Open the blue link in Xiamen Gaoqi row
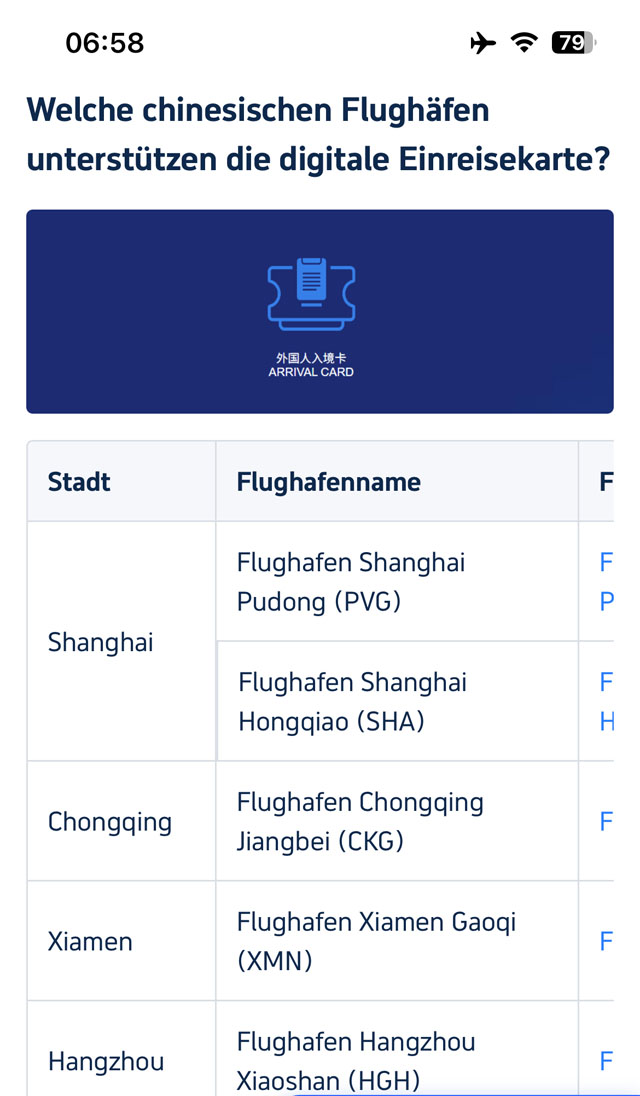 click(606, 941)
